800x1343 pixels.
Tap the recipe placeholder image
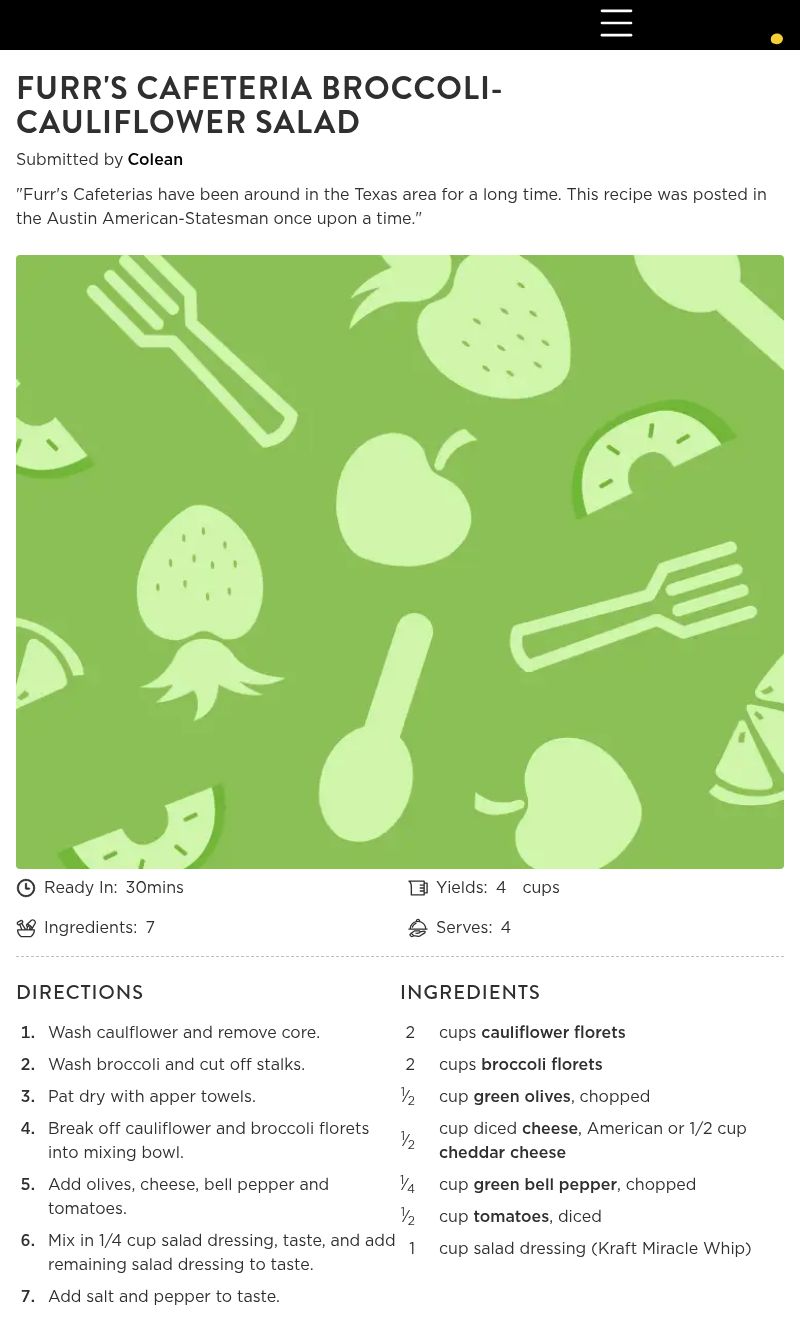[400, 561]
